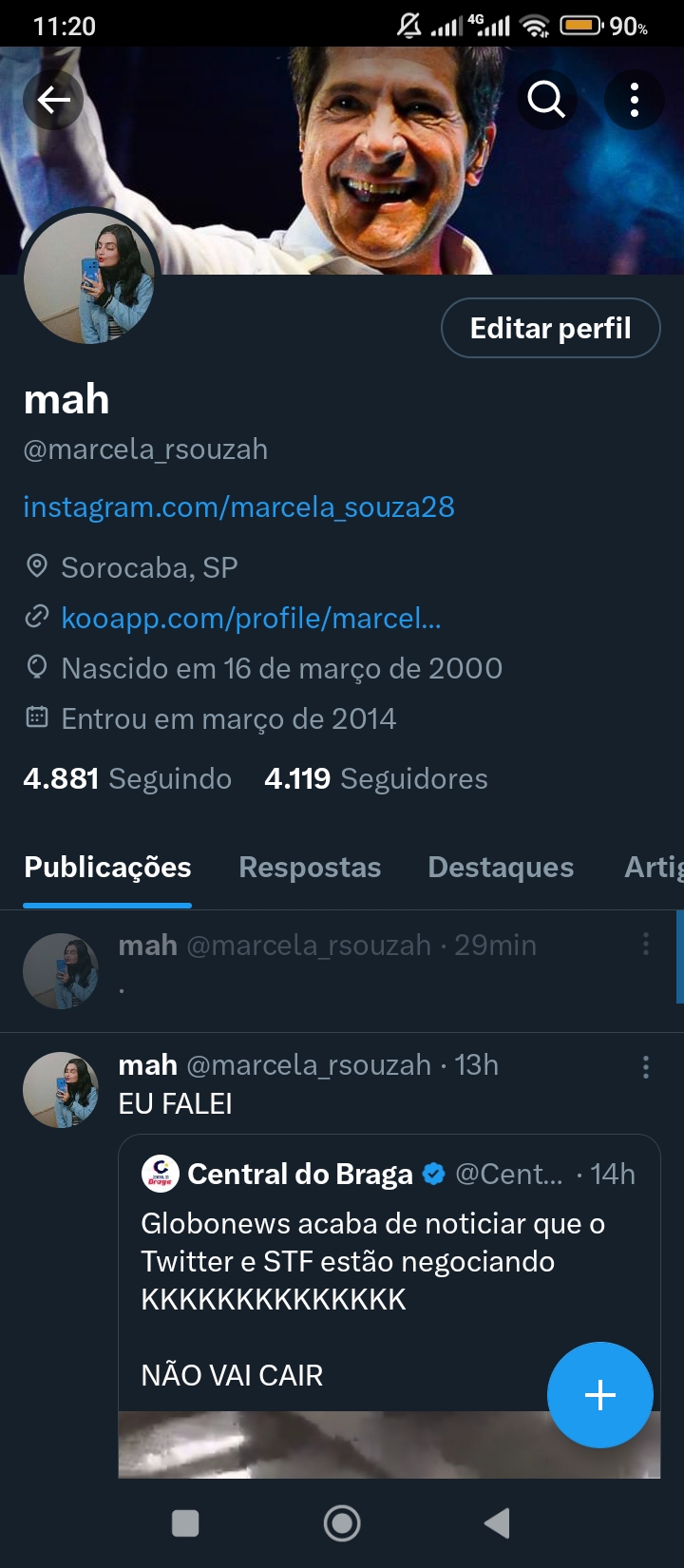684x1568 pixels.
Task: View the 4.119 Seguidores list
Action: (376, 779)
